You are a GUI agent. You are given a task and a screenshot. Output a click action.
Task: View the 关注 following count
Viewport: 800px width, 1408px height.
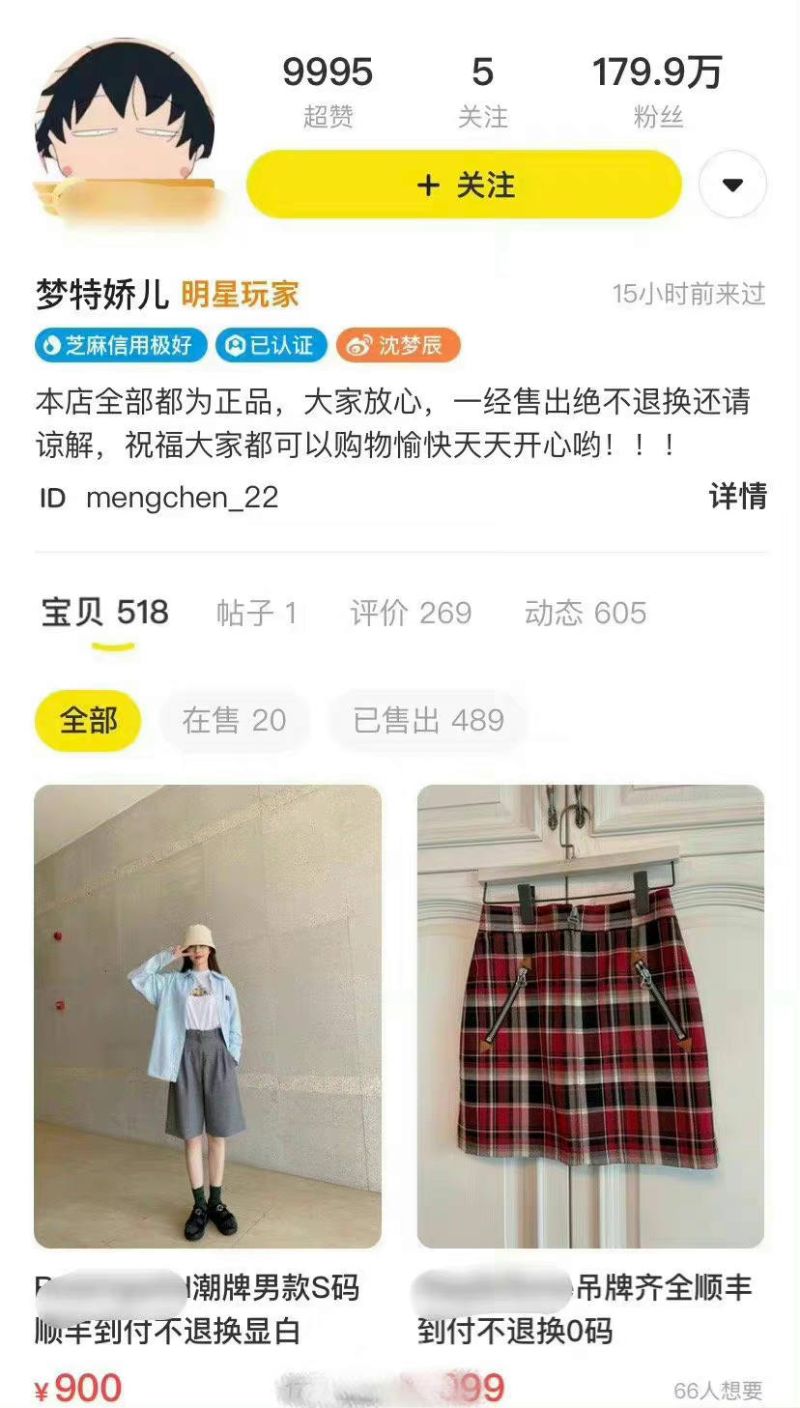pyautogui.click(x=482, y=90)
